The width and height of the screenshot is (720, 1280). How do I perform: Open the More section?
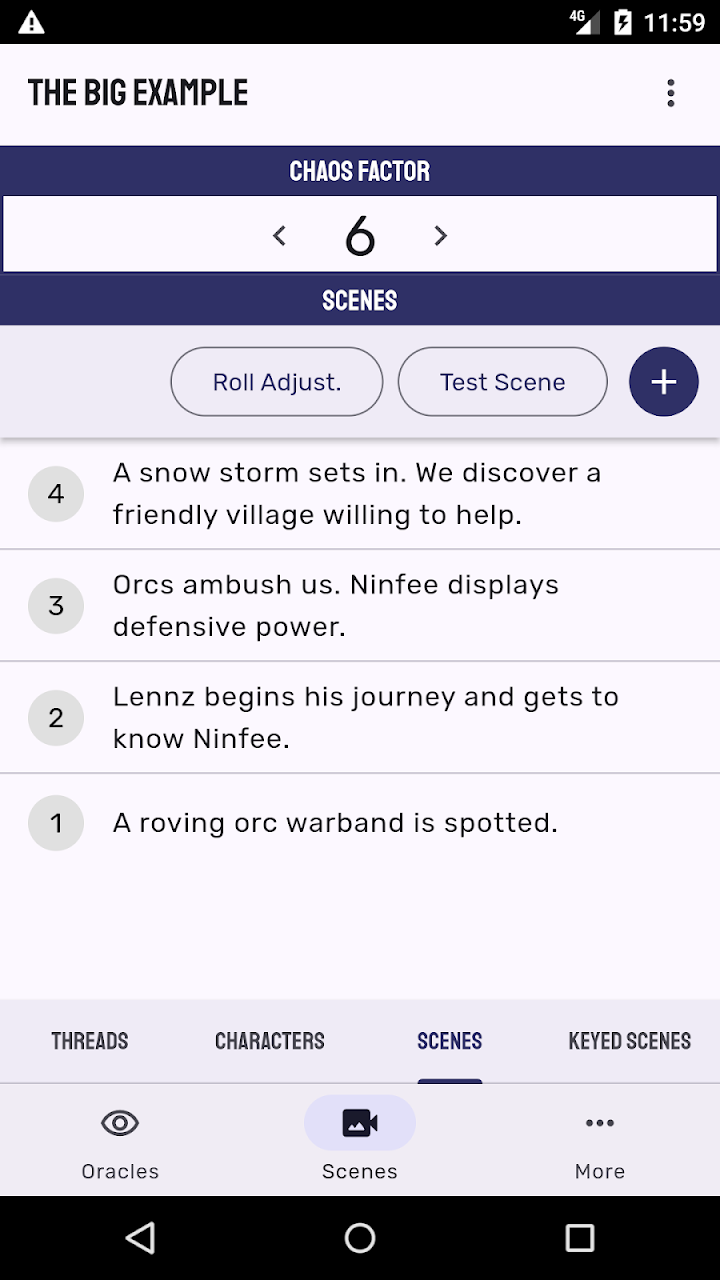[x=600, y=1141]
